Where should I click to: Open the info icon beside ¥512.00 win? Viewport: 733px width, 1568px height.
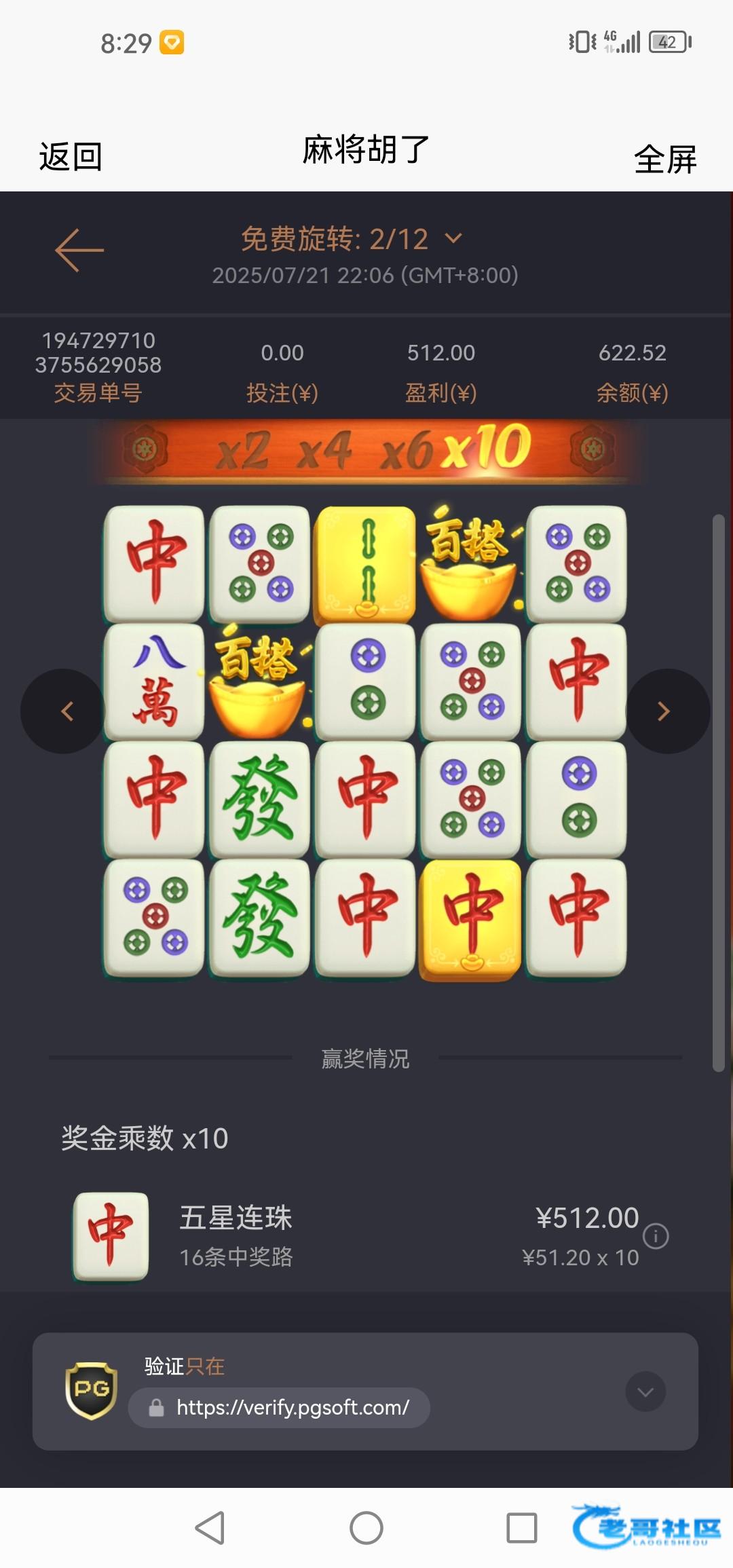(x=655, y=1236)
